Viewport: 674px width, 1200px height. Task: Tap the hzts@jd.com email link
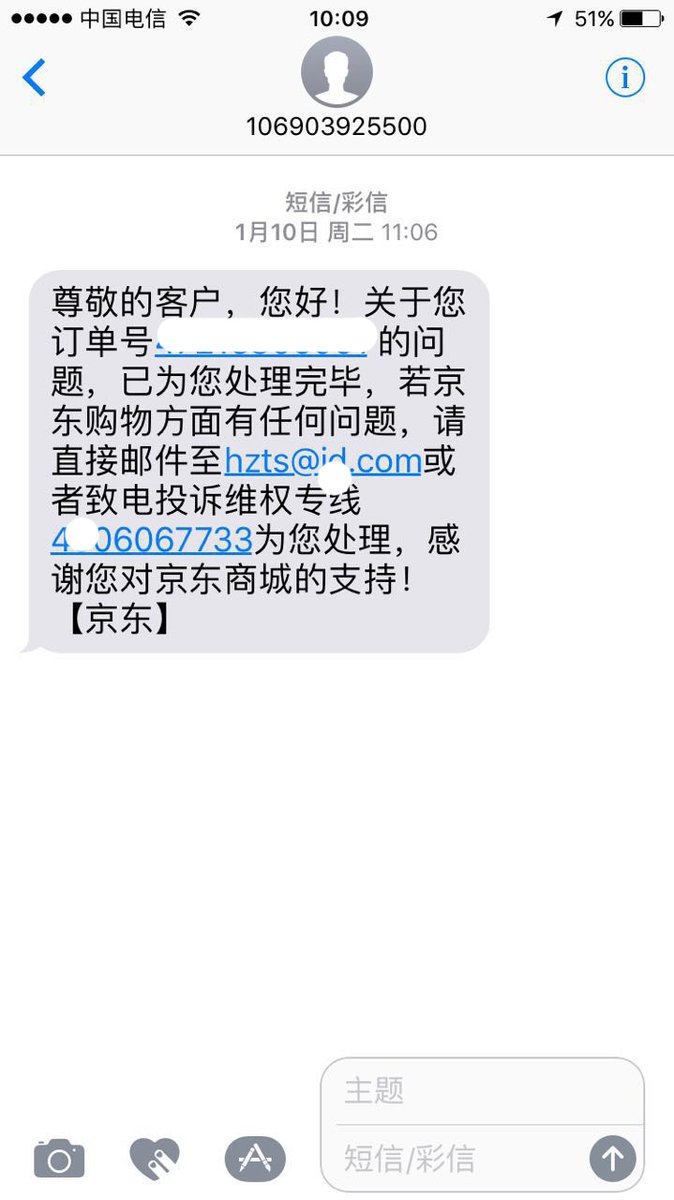point(322,461)
